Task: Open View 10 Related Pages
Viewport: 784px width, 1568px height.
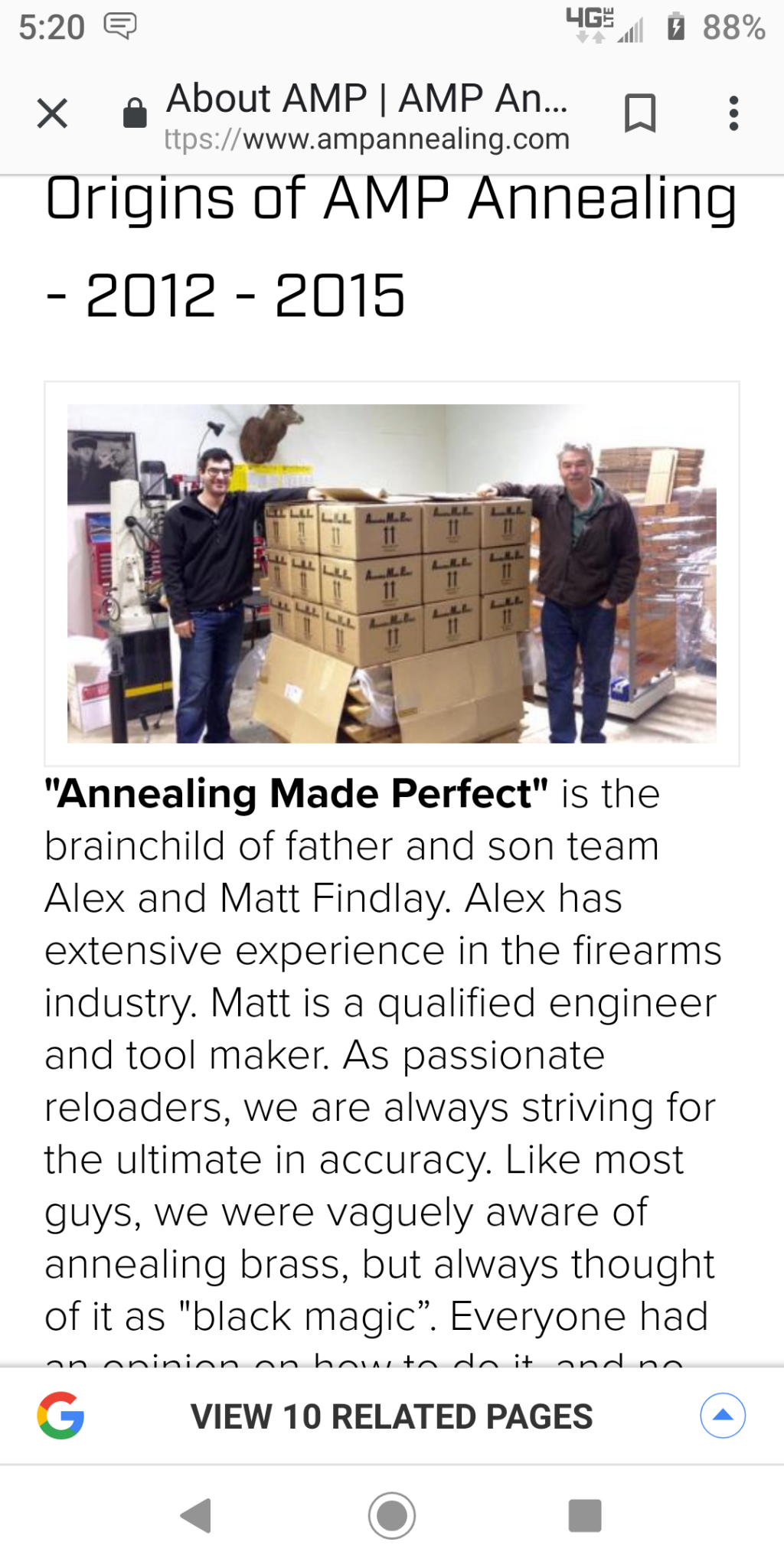Action: [x=391, y=1416]
